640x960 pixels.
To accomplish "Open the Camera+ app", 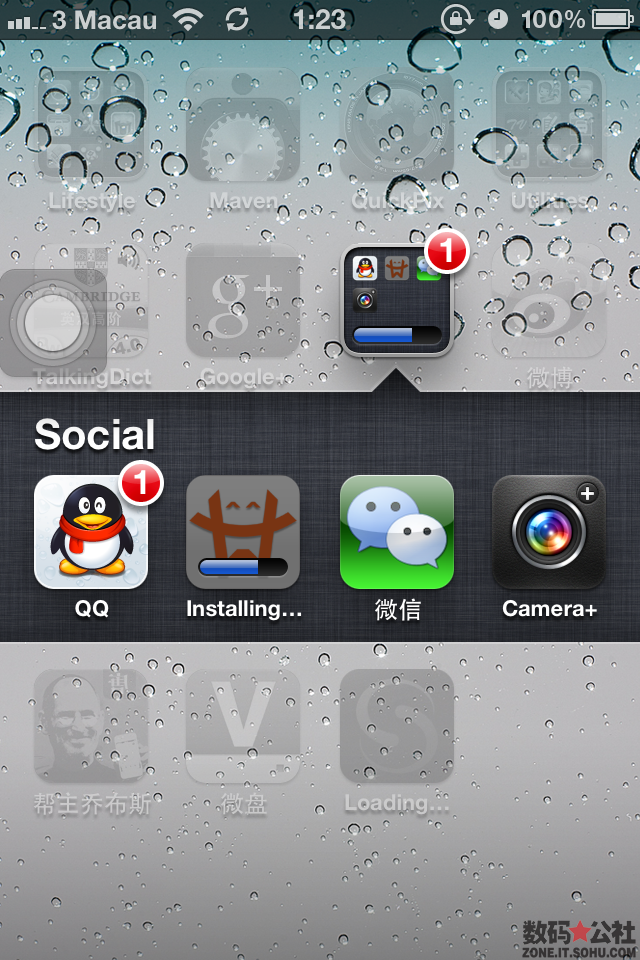I will coord(548,532).
